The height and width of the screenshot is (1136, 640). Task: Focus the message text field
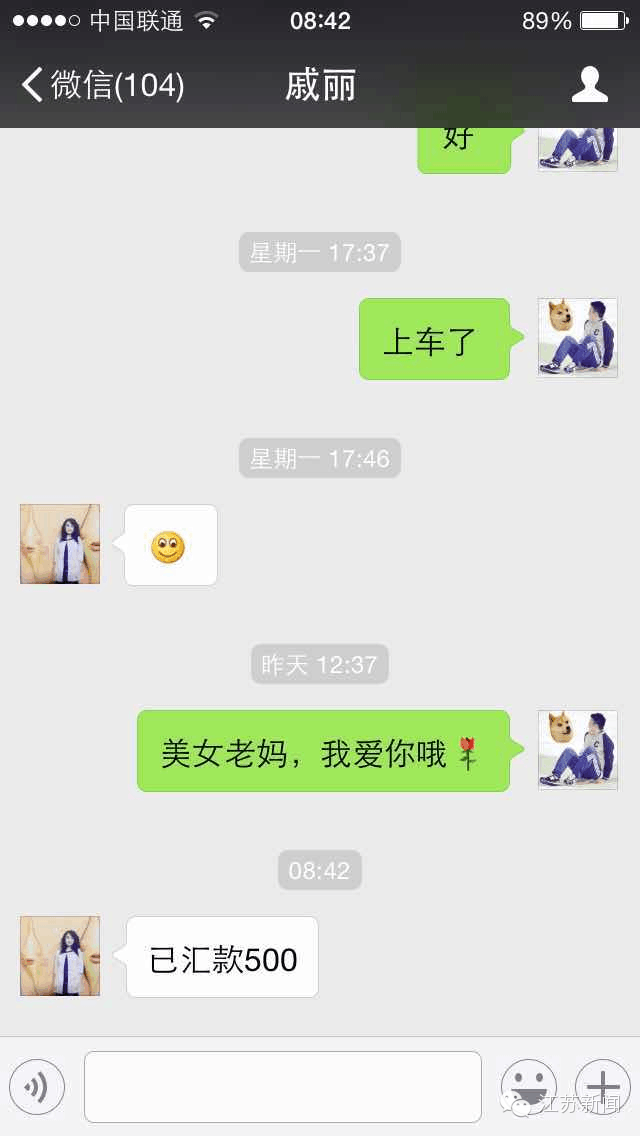283,1087
